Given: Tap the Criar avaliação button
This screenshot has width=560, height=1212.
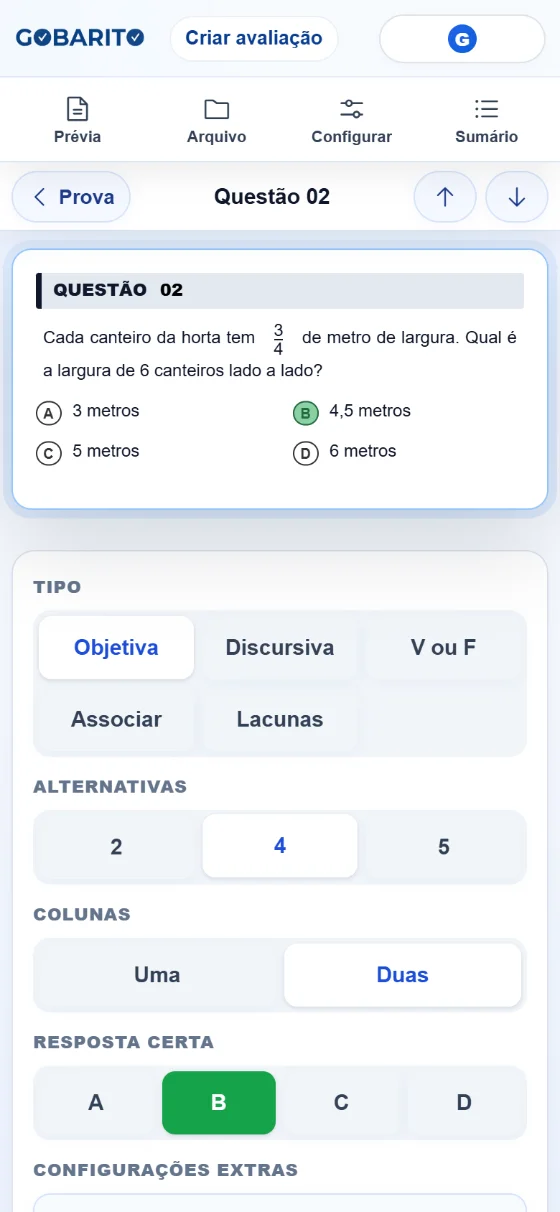Looking at the screenshot, I should [254, 38].
